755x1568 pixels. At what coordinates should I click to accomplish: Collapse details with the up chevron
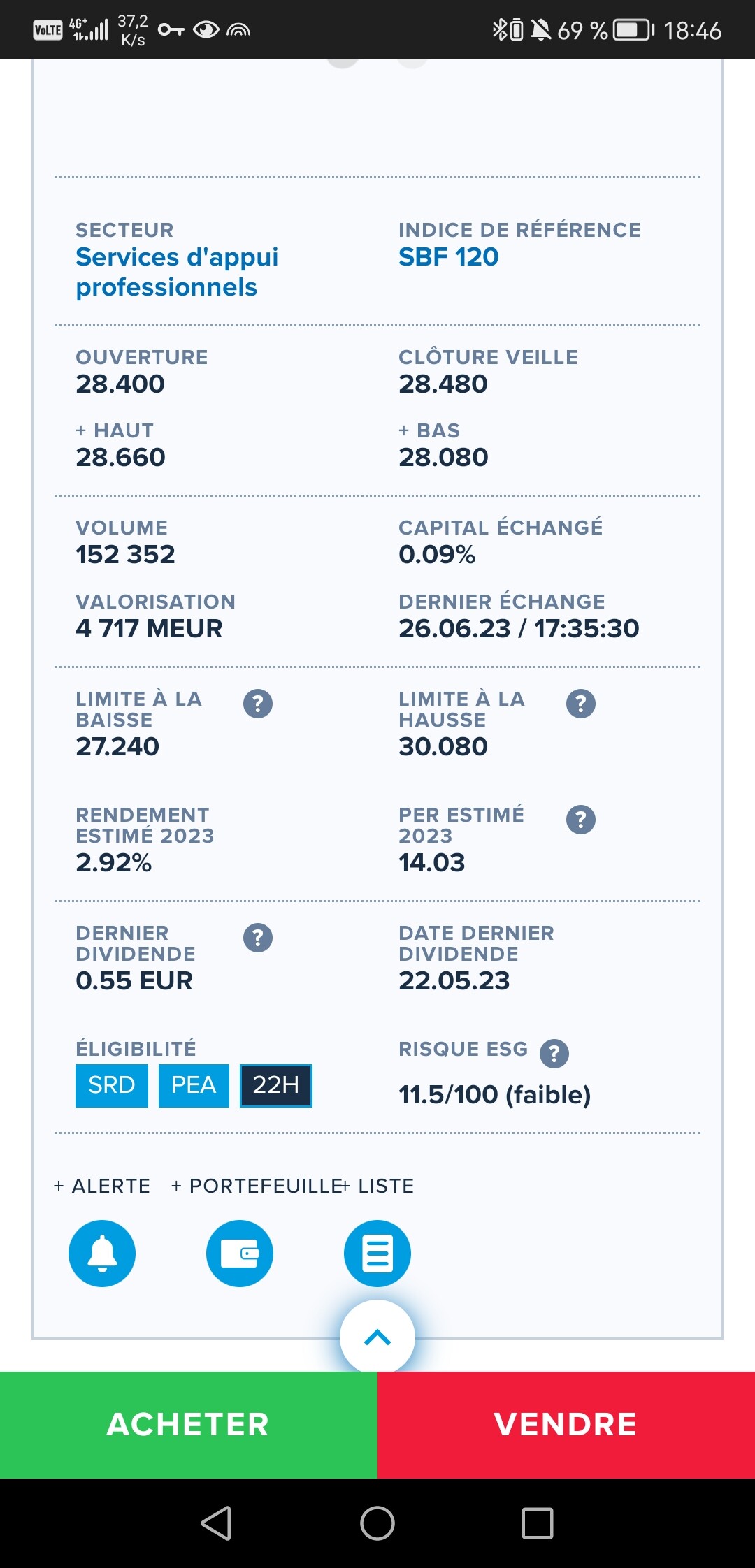377,1337
